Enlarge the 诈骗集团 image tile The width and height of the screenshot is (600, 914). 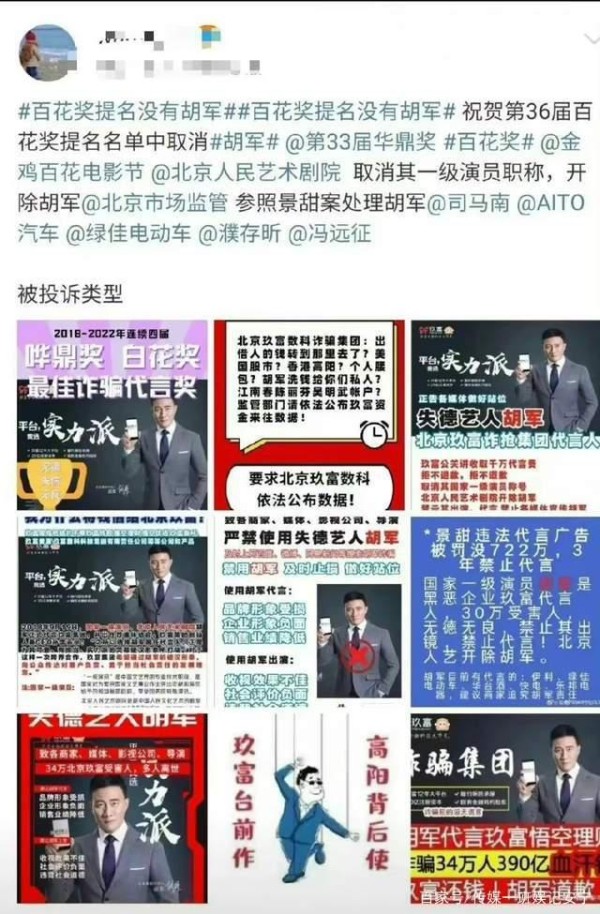pyautogui.click(x=505, y=808)
